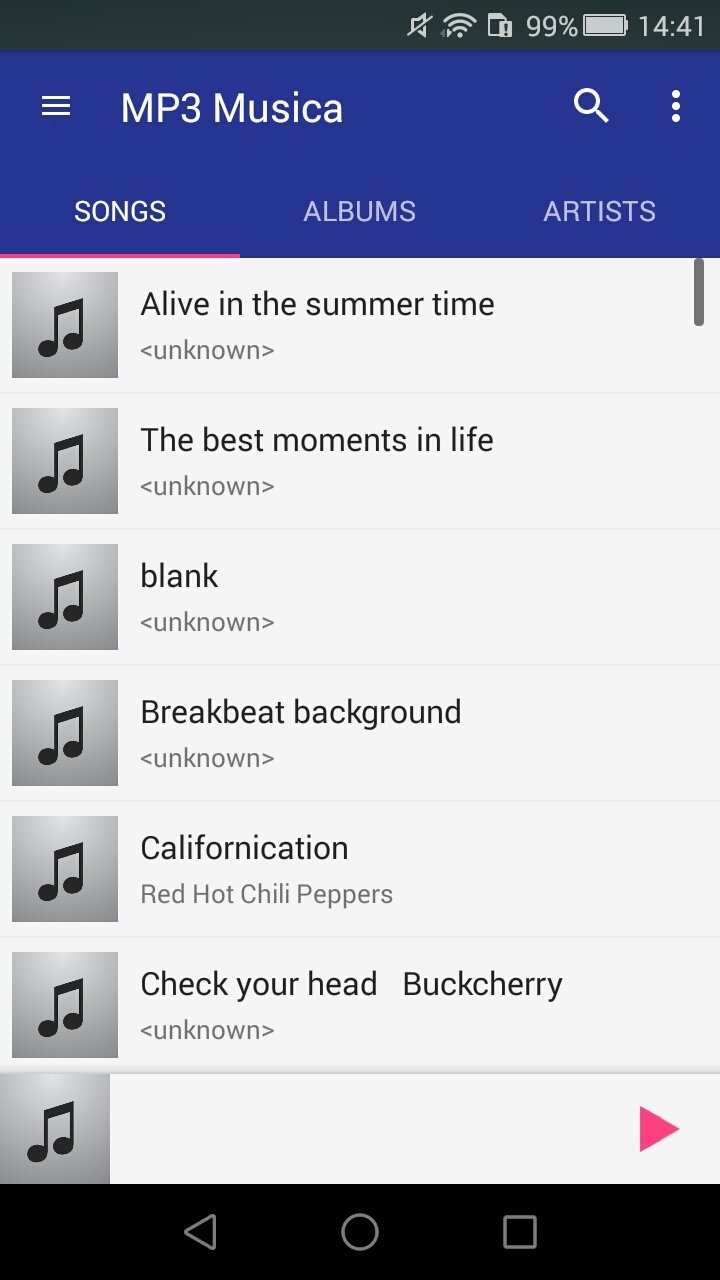Viewport: 720px width, 1280px height.
Task: Select the Songs tab
Action: point(120,211)
